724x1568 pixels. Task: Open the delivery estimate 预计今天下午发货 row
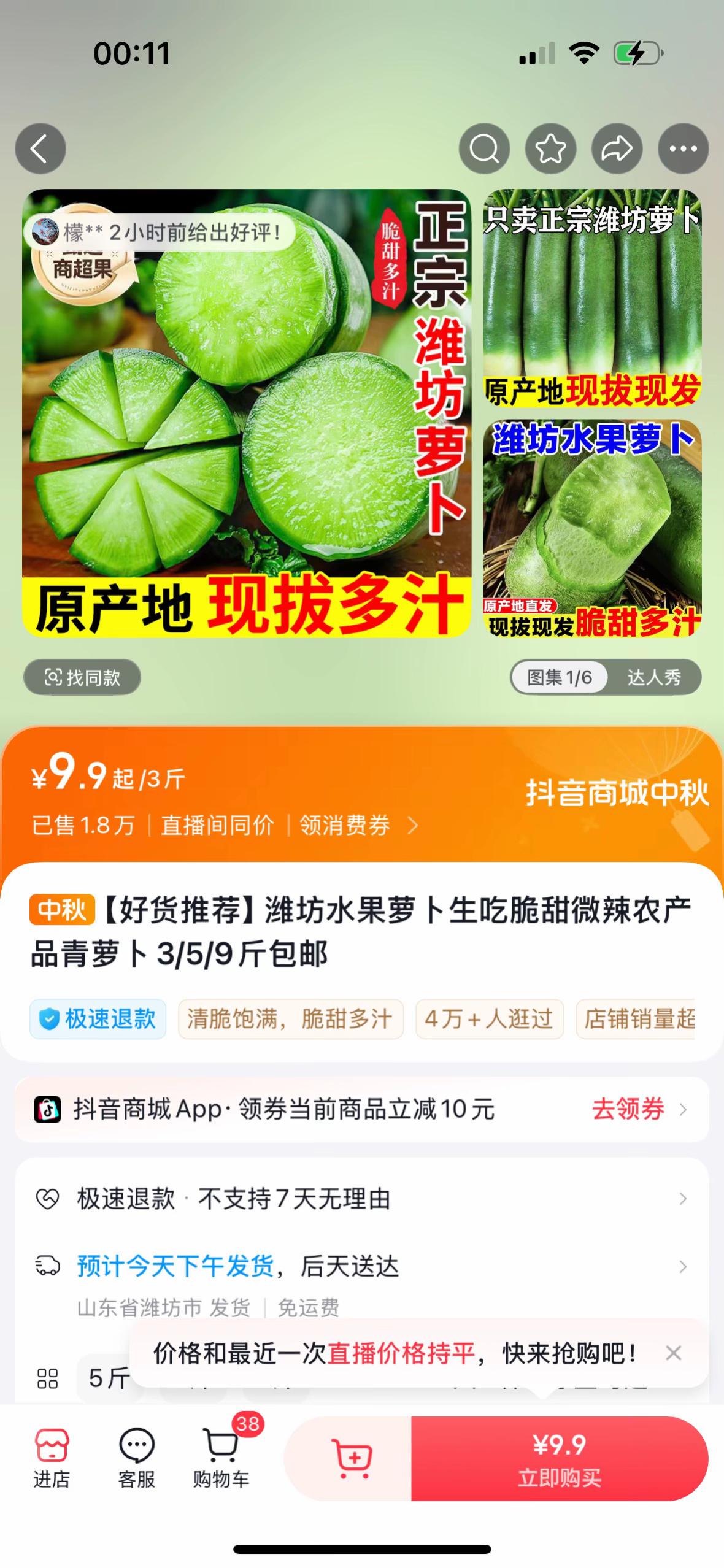click(362, 1266)
